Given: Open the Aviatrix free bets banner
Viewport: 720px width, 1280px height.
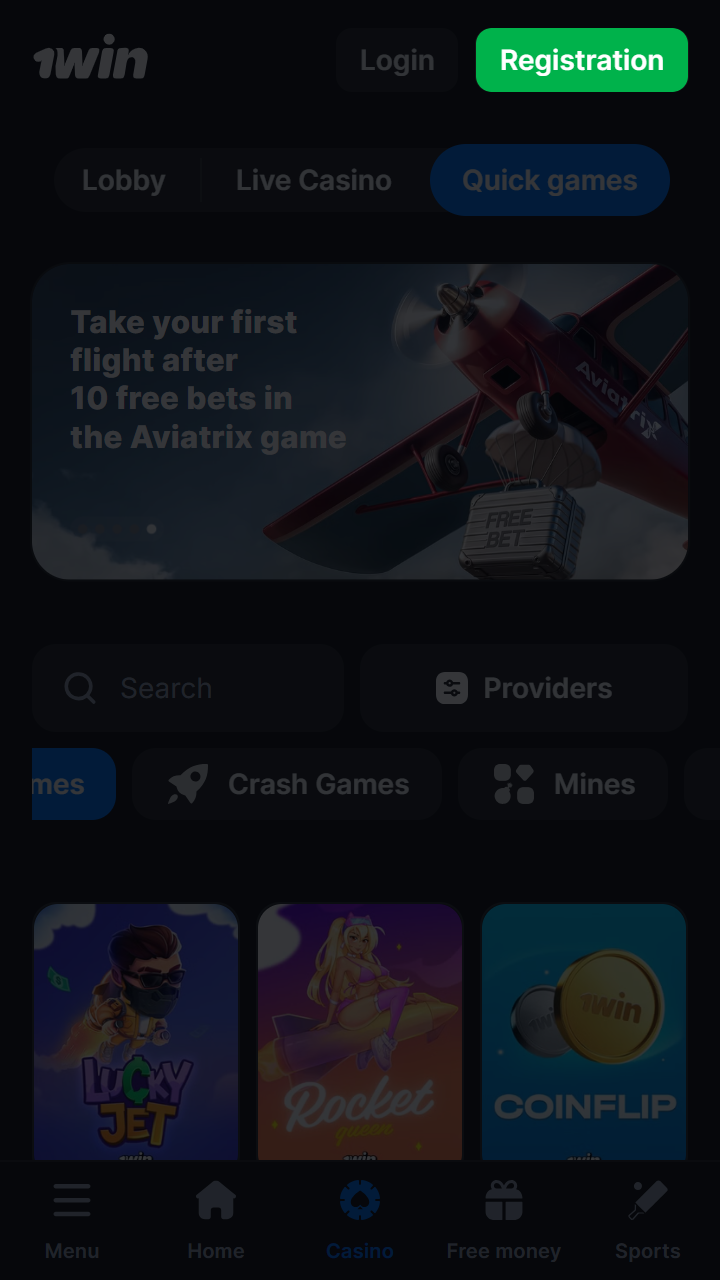Looking at the screenshot, I should click(x=360, y=421).
